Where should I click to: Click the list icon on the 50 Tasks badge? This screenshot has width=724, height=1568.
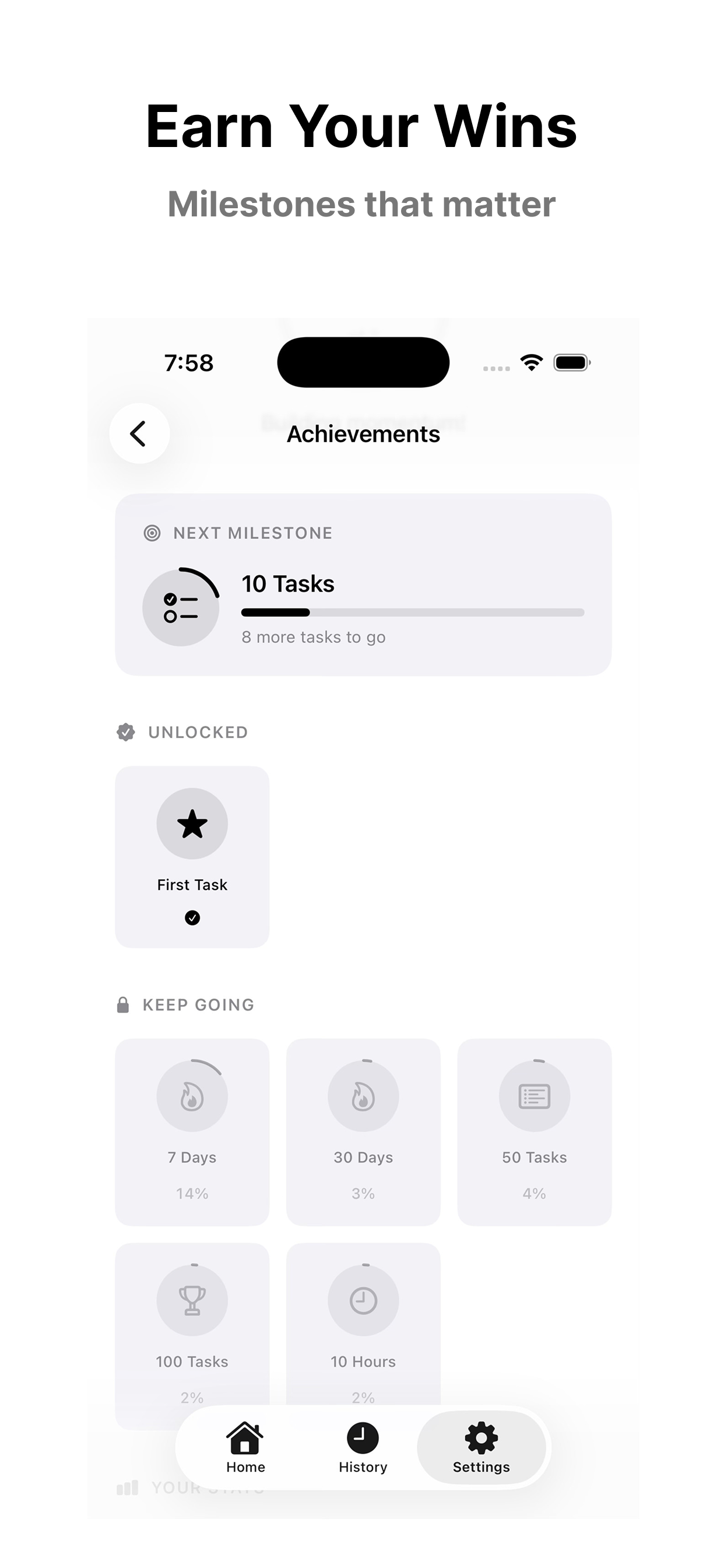coord(534,1095)
